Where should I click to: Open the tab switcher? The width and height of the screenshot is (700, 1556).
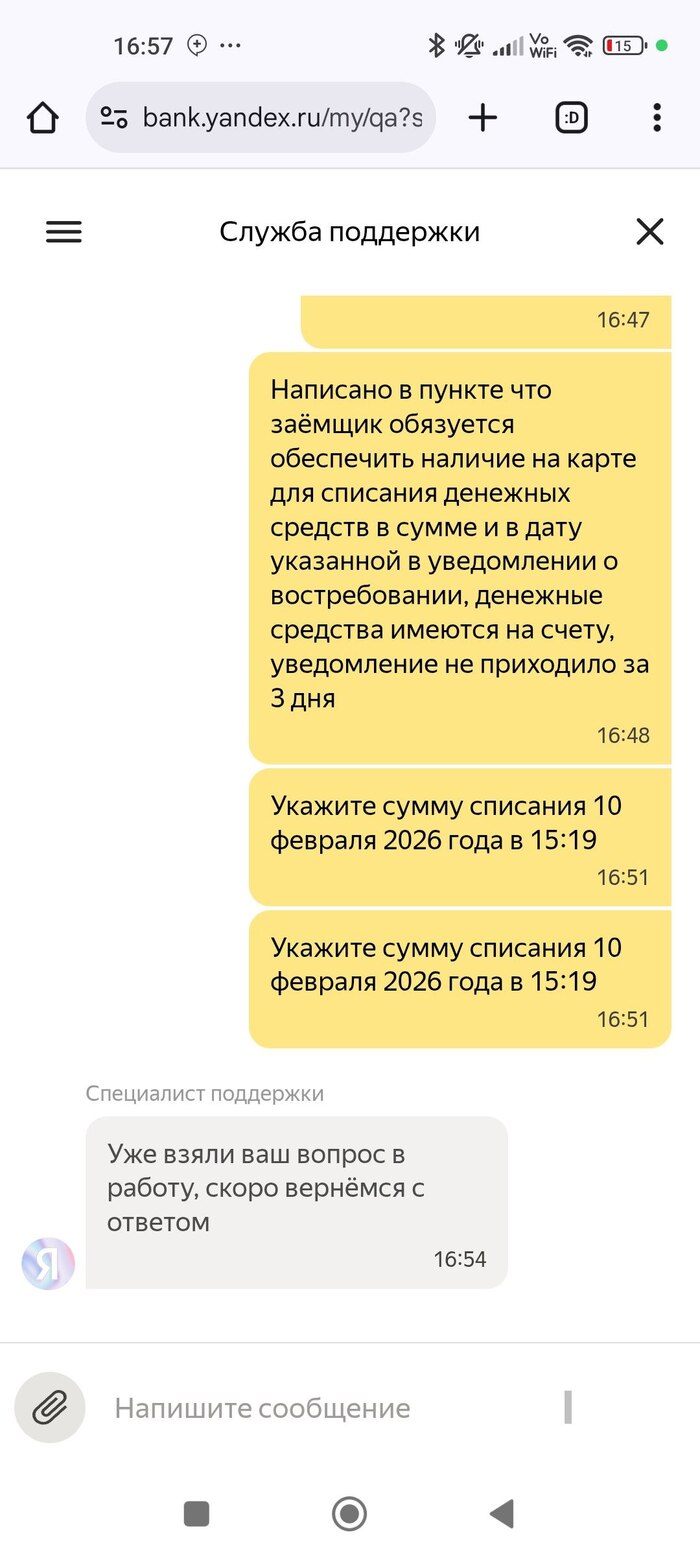click(571, 118)
